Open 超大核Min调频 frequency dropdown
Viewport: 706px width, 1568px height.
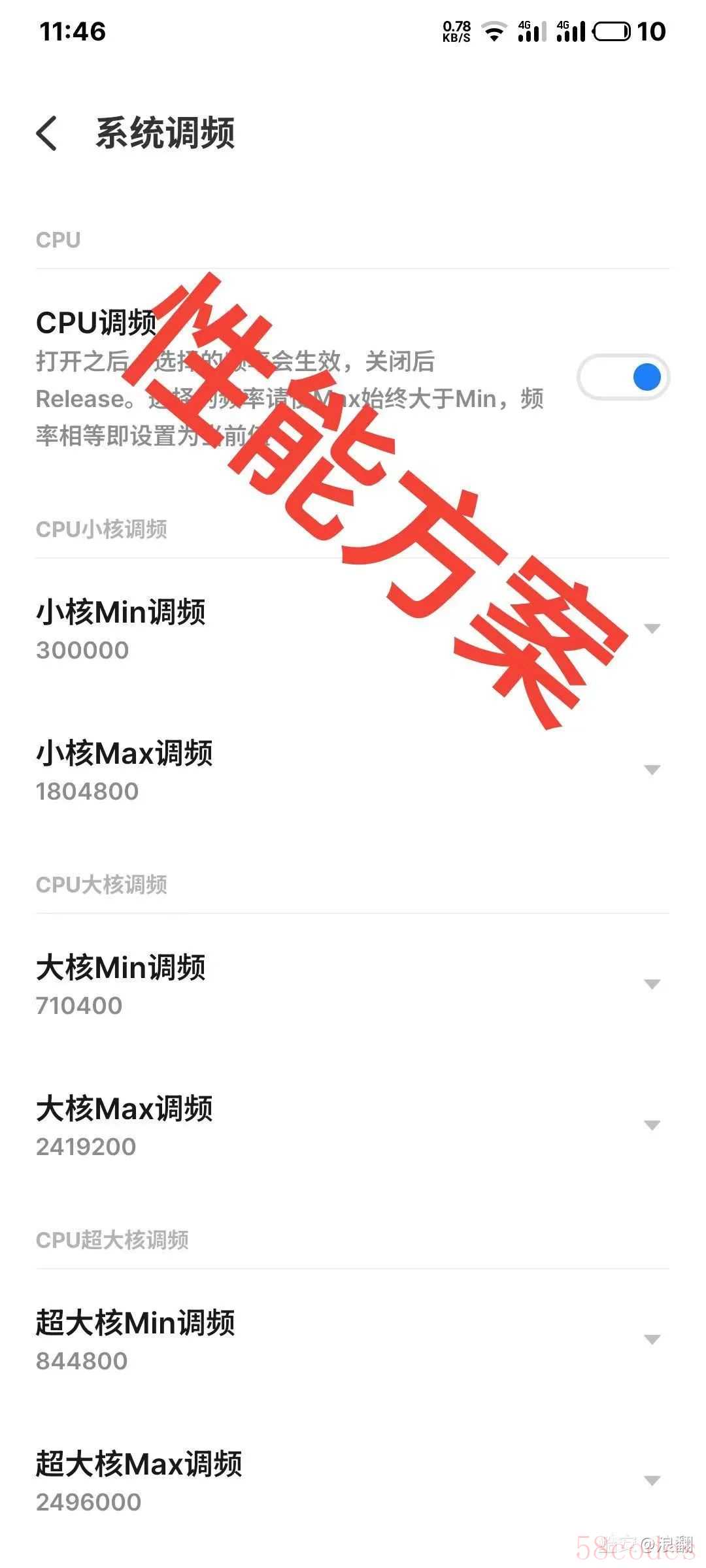click(x=353, y=1340)
